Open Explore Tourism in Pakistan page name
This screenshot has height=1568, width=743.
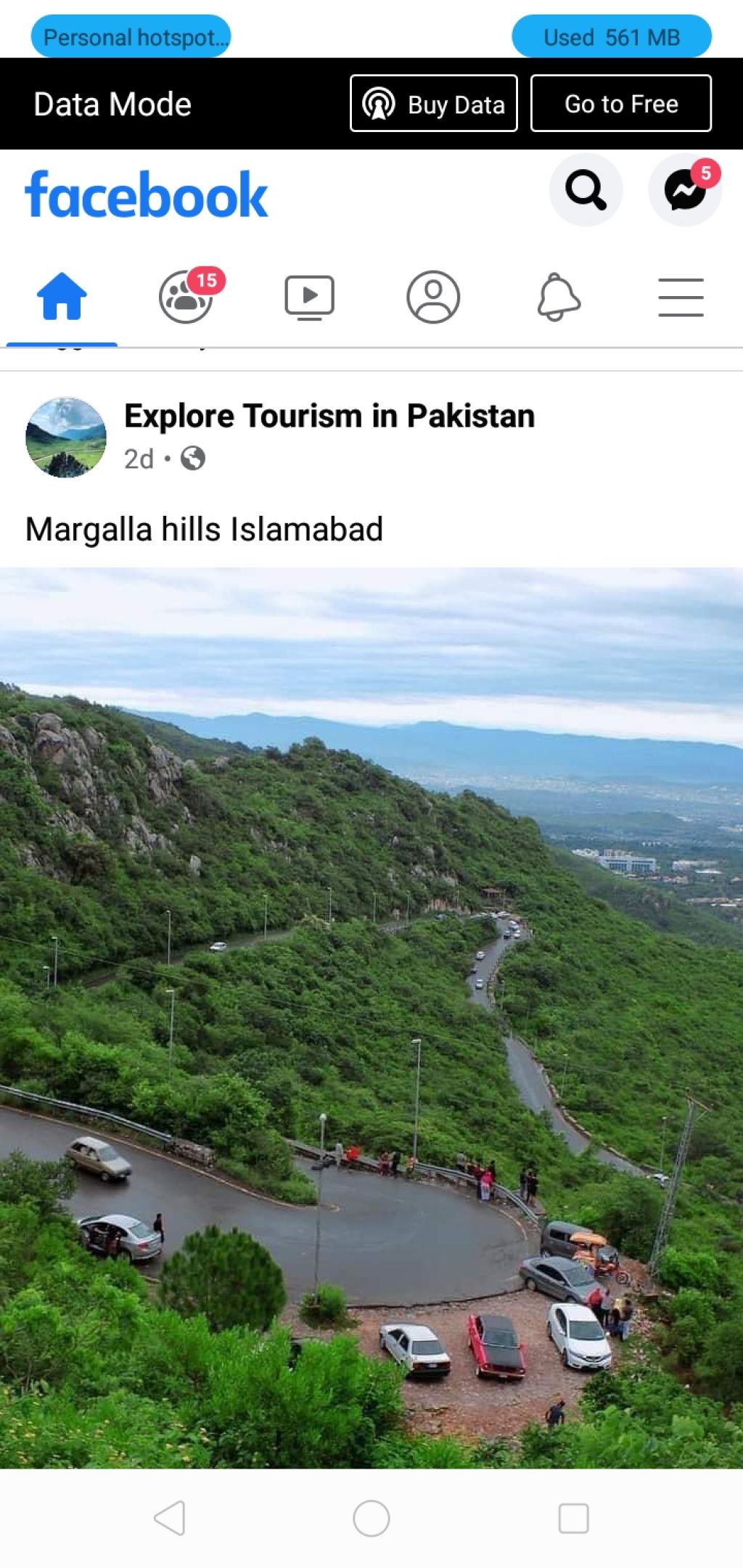pos(329,416)
